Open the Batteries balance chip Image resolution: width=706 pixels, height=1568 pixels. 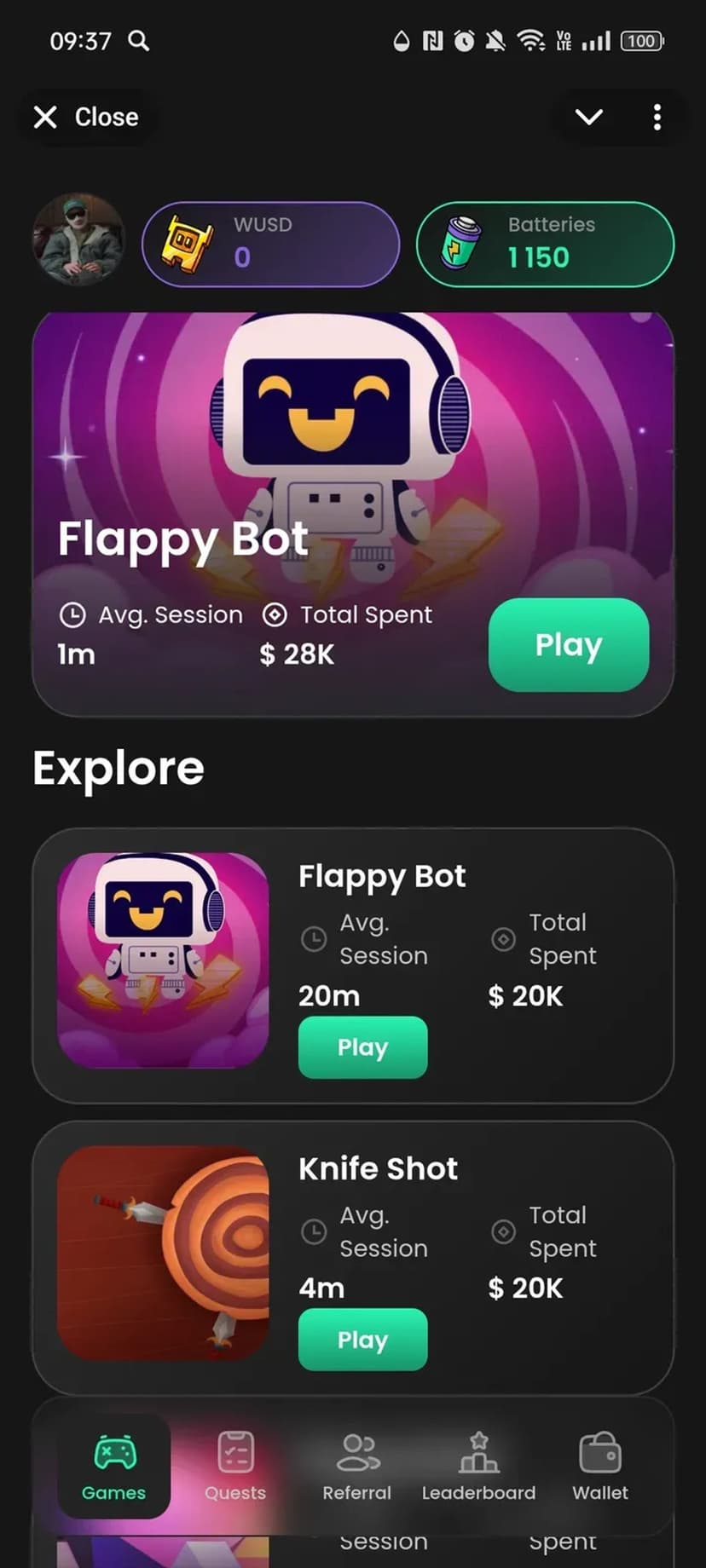coord(545,244)
